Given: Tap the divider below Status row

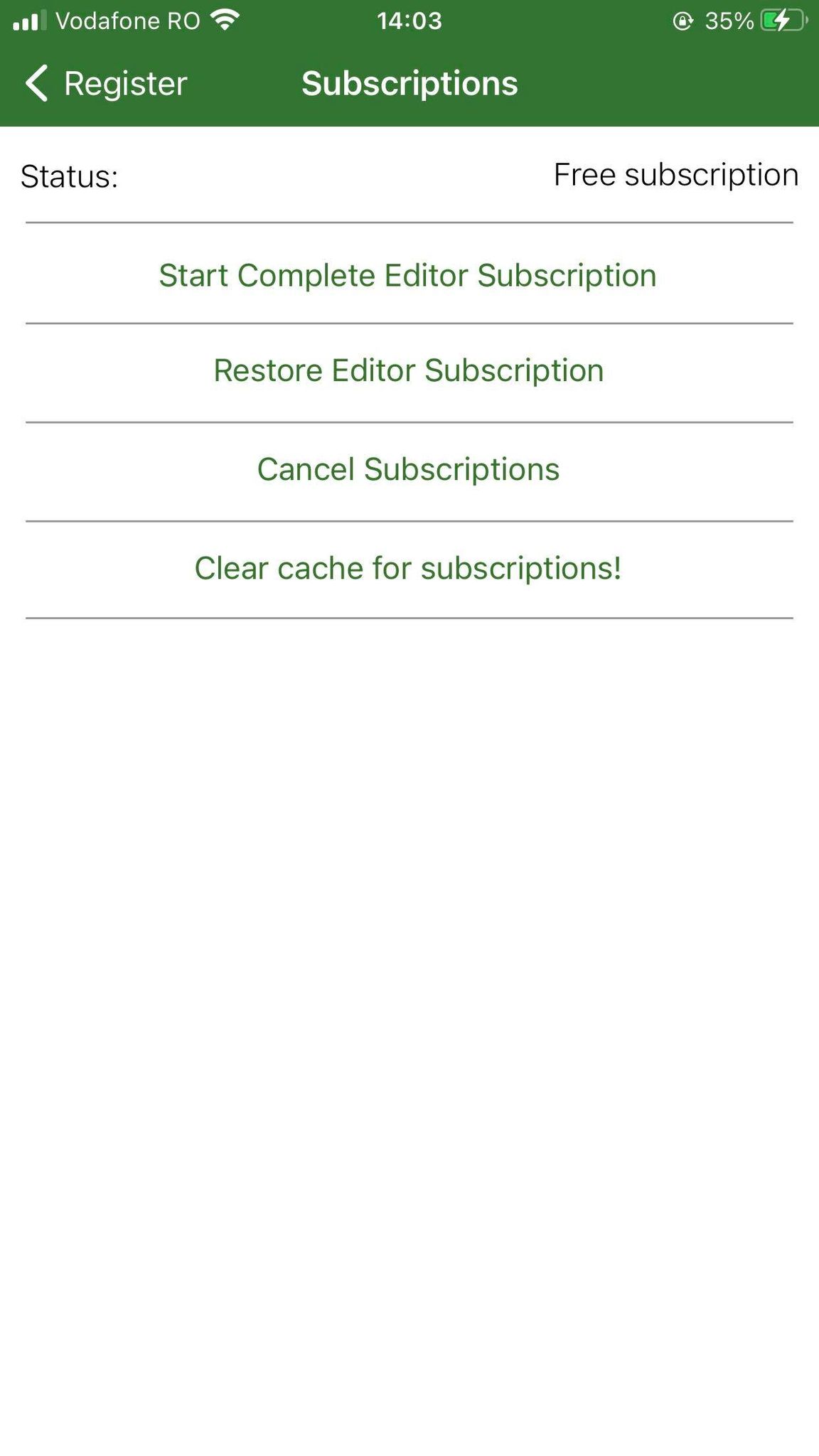Looking at the screenshot, I should 409,223.
